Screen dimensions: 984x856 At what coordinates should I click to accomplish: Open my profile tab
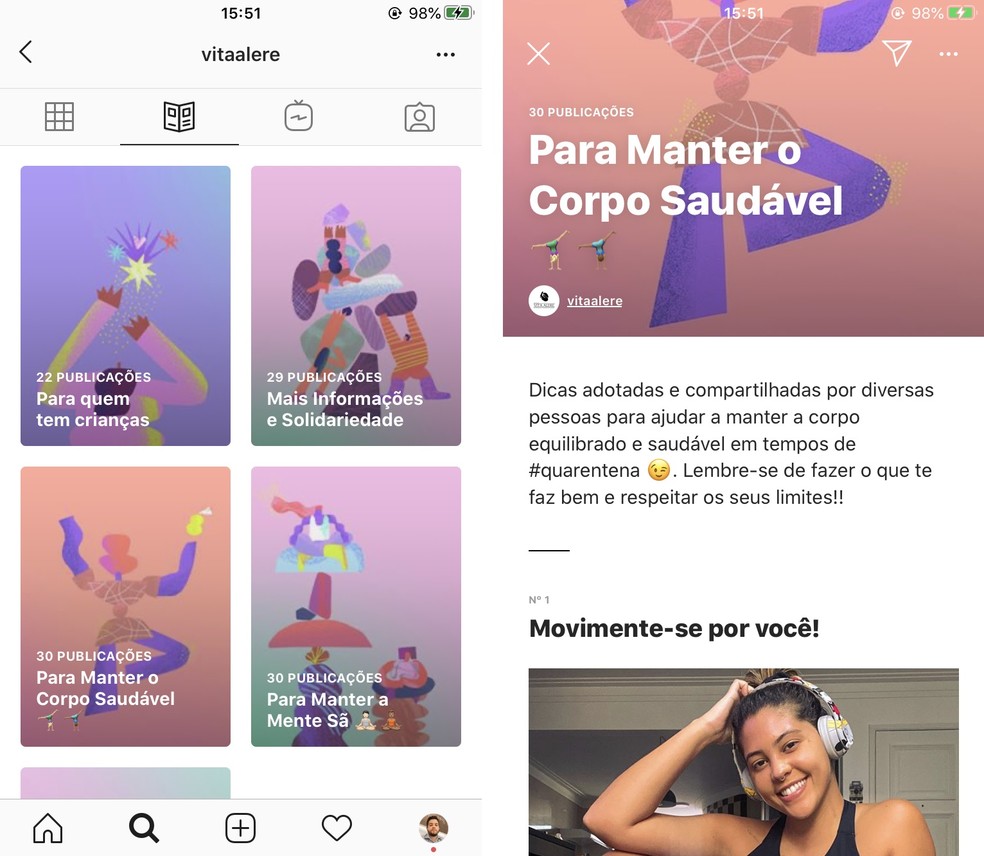433,828
